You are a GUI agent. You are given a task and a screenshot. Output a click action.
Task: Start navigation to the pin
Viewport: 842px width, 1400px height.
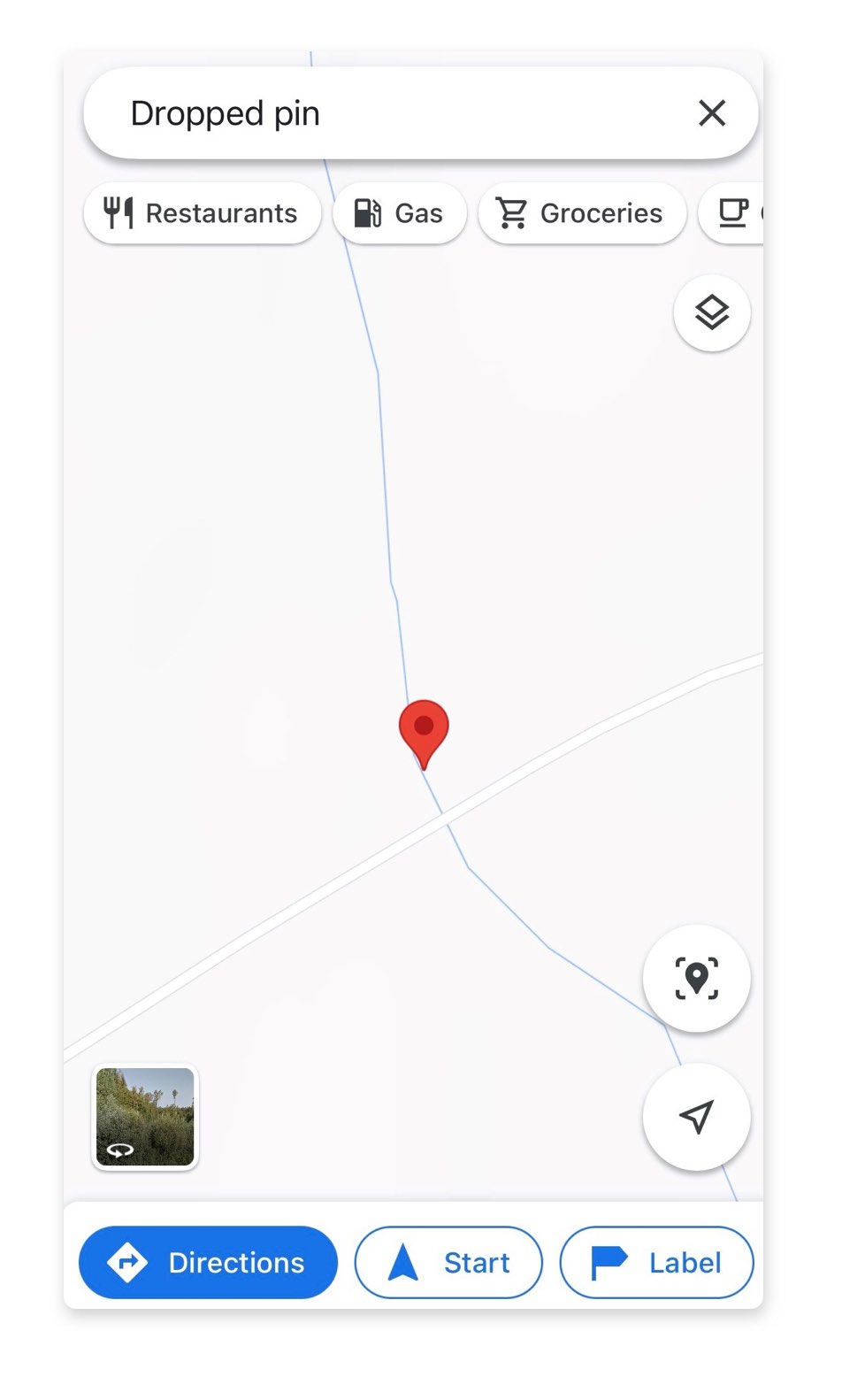(x=448, y=1262)
